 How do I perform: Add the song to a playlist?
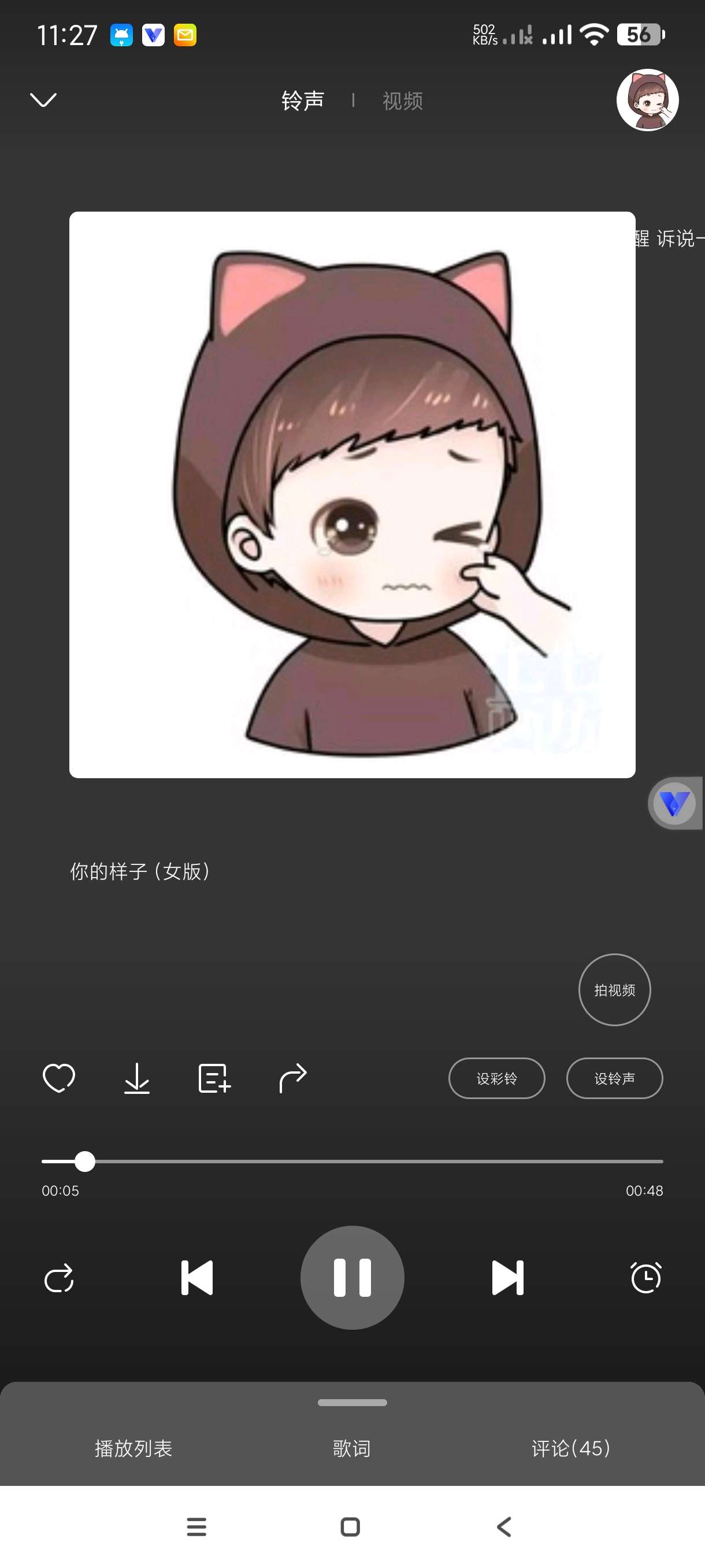point(214,1078)
